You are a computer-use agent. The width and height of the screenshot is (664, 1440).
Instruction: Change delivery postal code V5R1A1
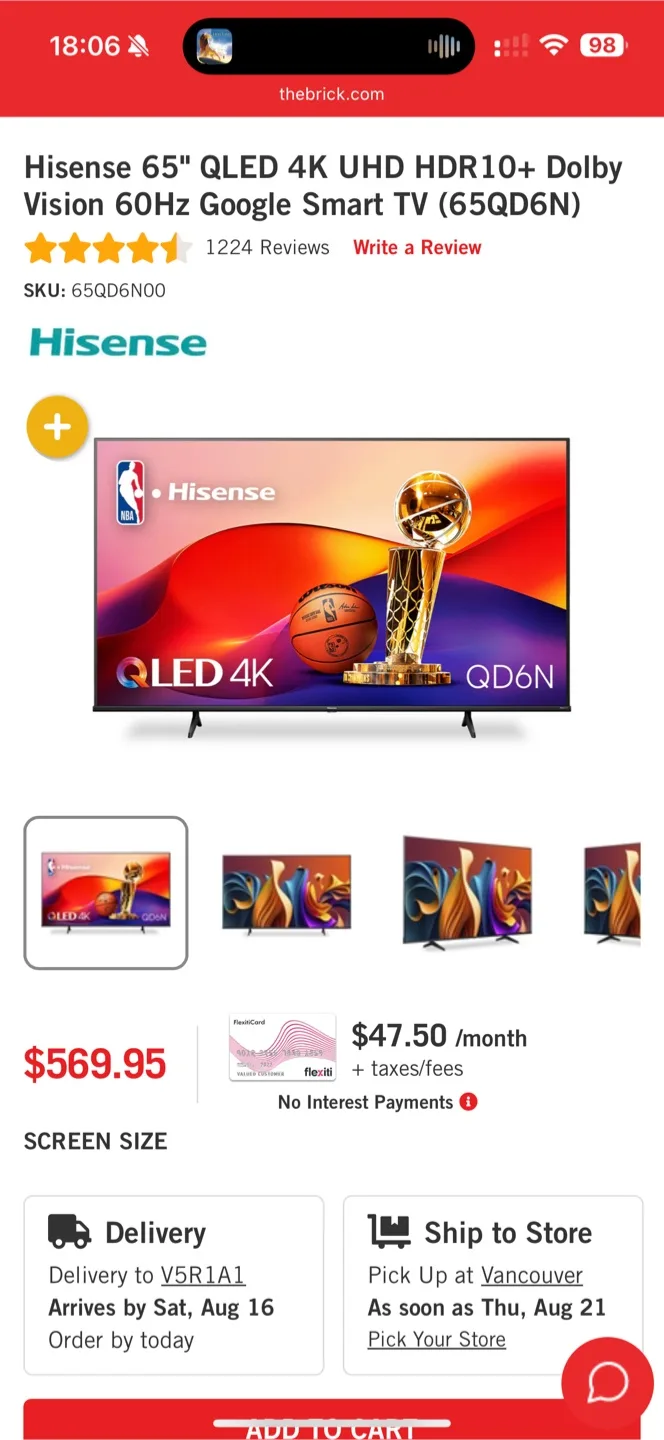[203, 1275]
